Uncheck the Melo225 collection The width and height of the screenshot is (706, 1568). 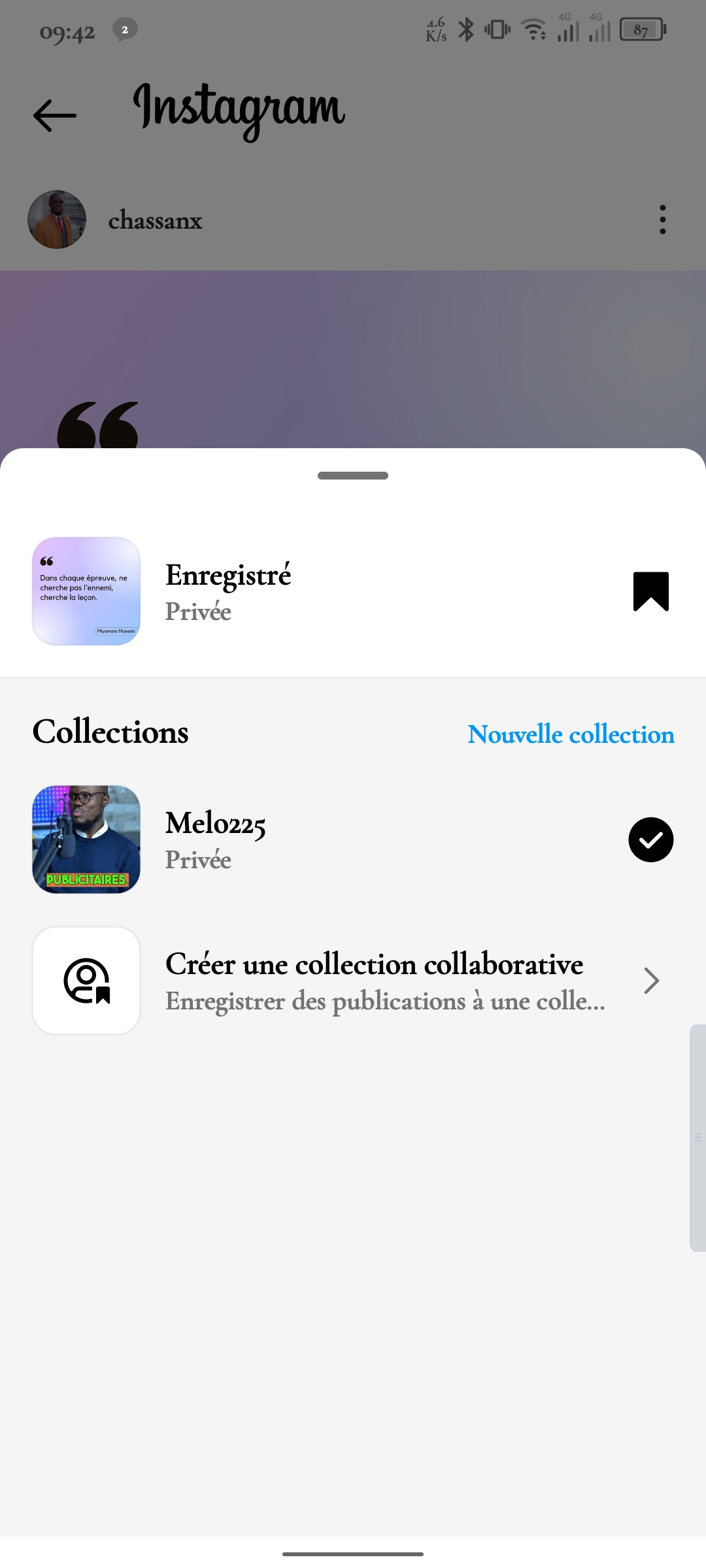[650, 840]
